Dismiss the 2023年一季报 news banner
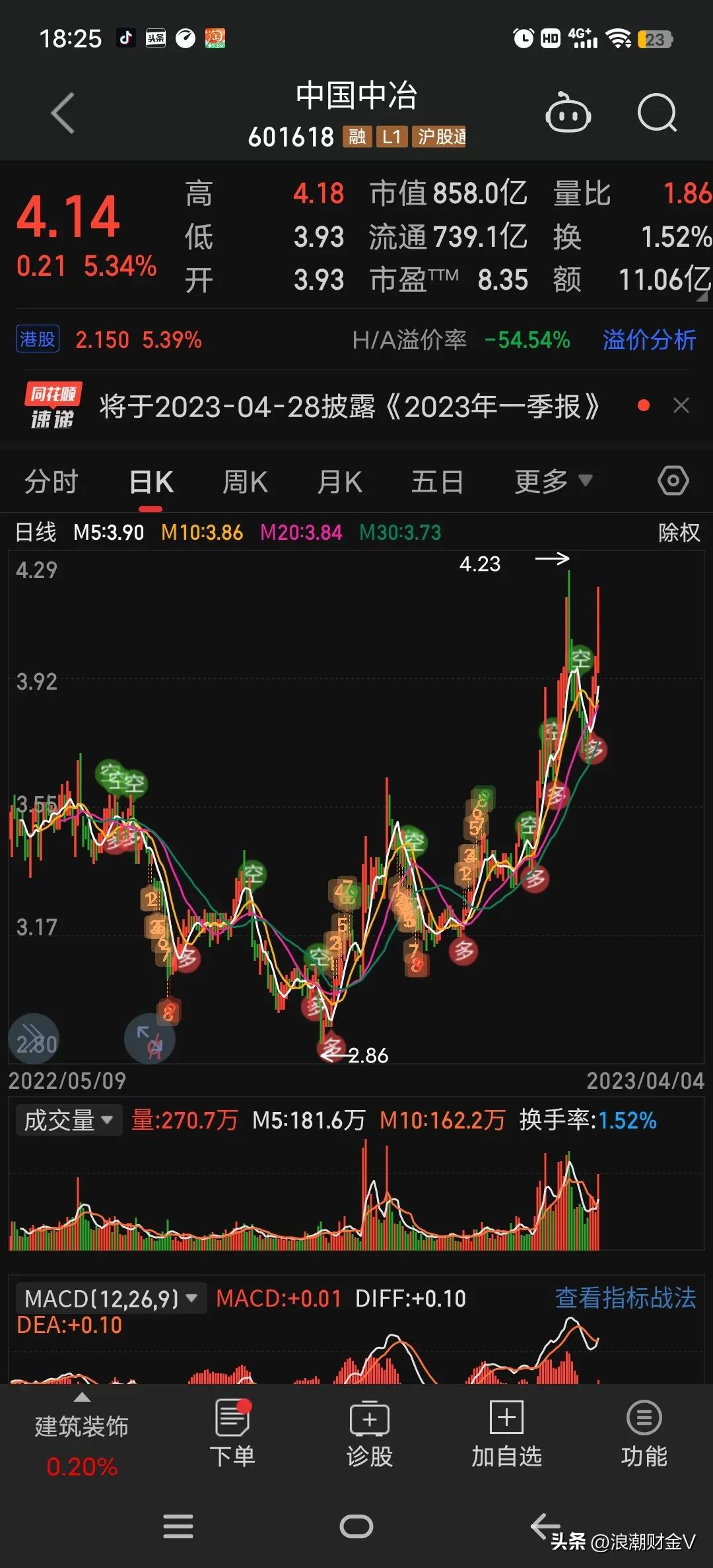This screenshot has width=713, height=1568. tap(681, 405)
